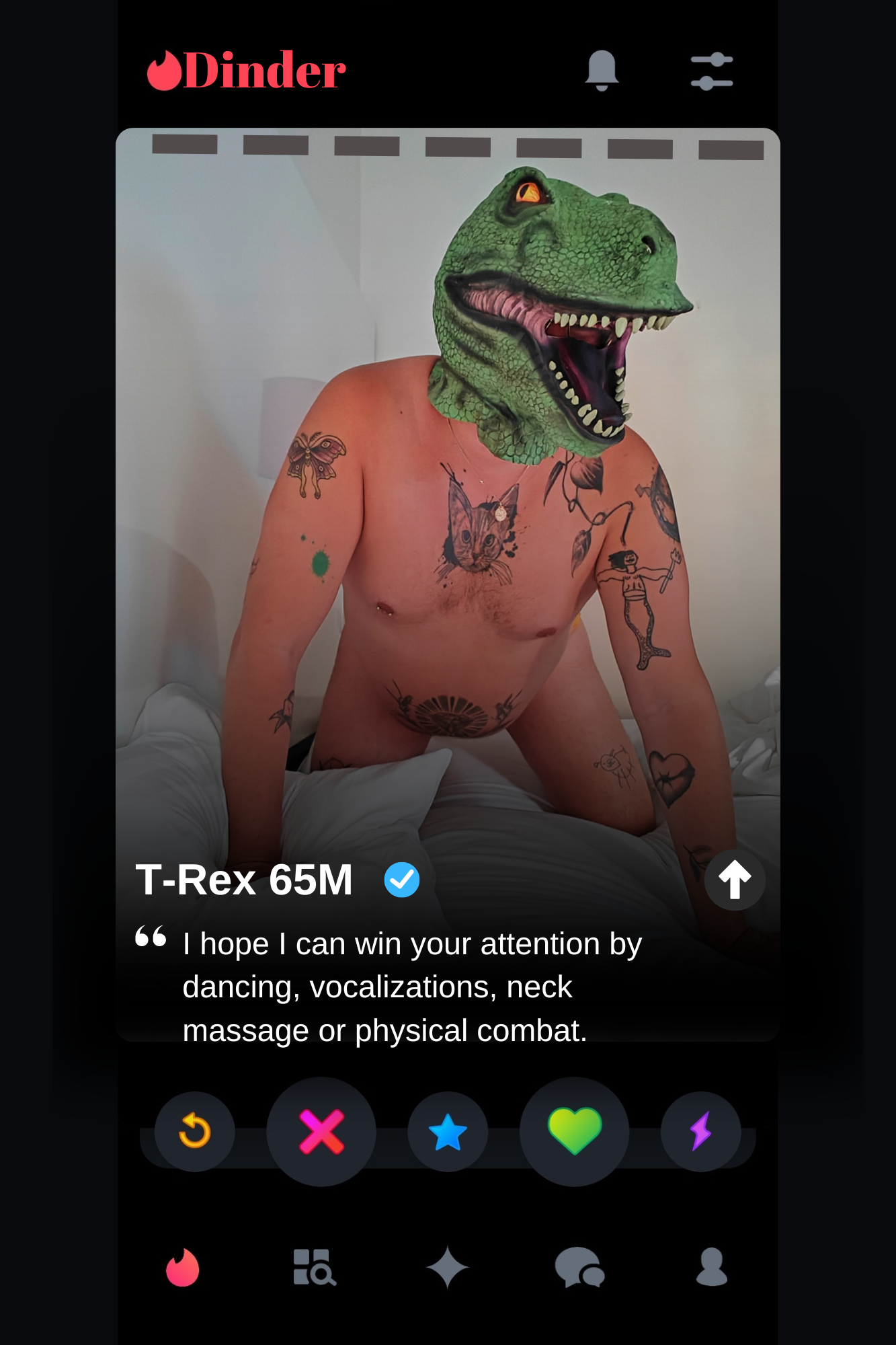
Task: Activate the purple lightning boost
Action: click(700, 1131)
